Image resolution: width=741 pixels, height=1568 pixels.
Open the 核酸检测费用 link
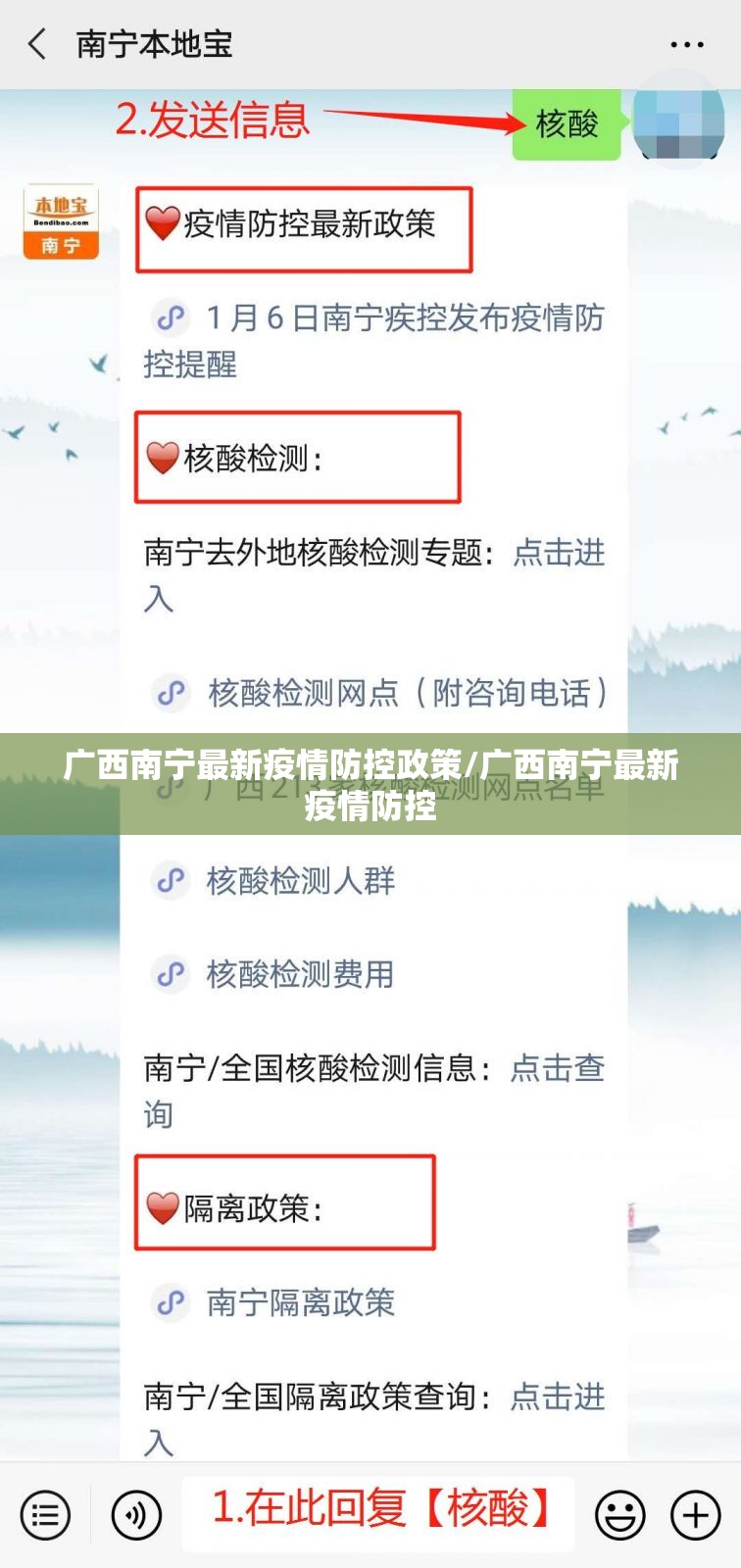pos(299,973)
